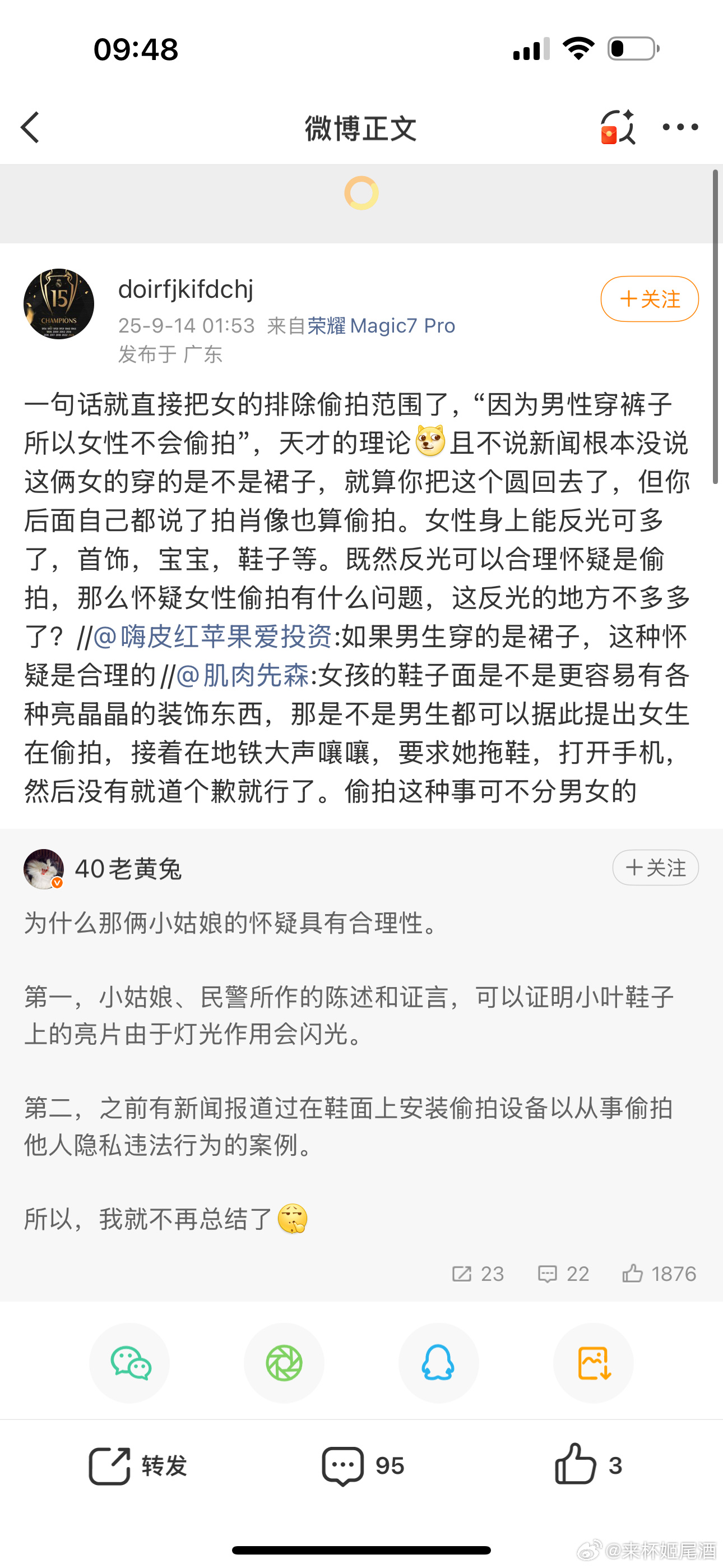Share to QQ

pyautogui.click(x=438, y=1363)
